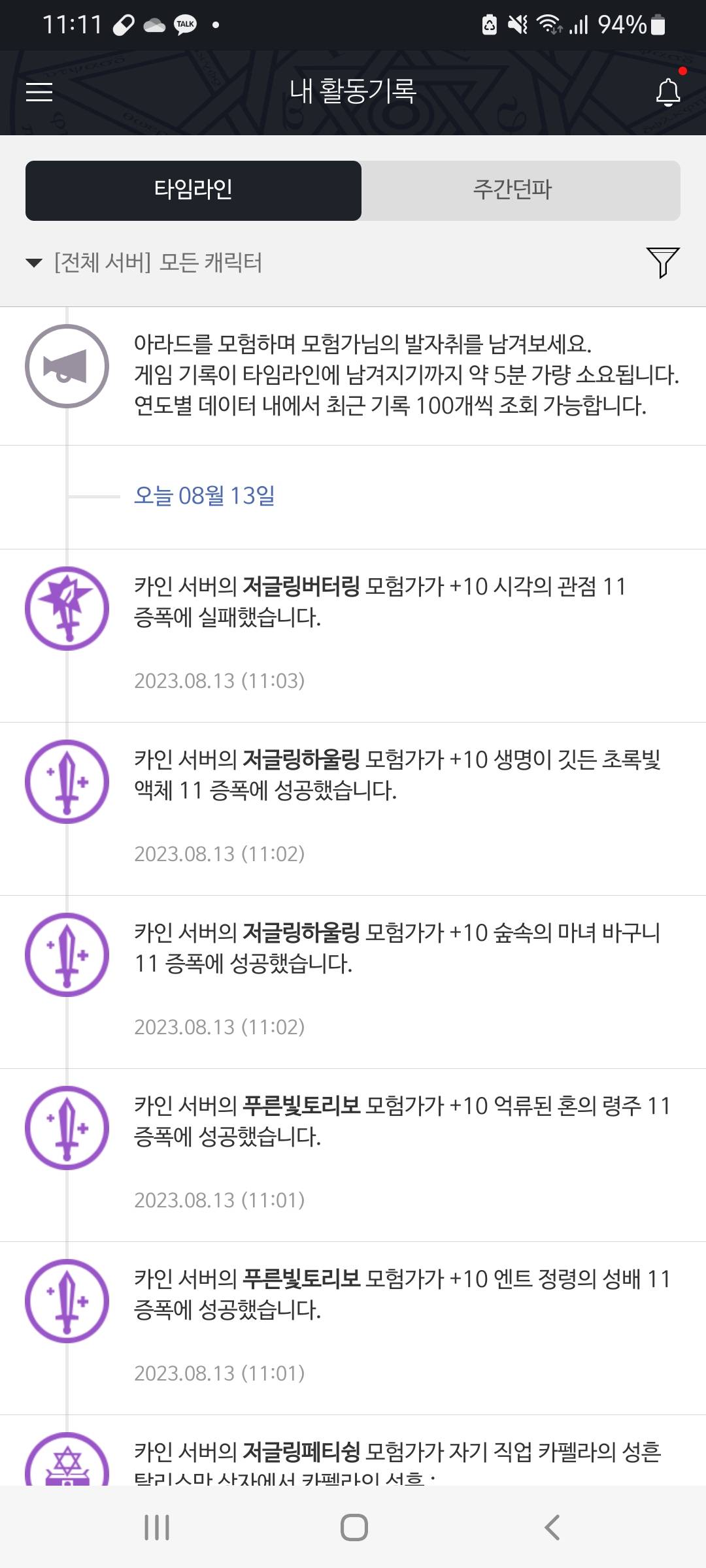Open the hamburger drawer menu
Viewport: 706px width, 1568px height.
(x=39, y=91)
